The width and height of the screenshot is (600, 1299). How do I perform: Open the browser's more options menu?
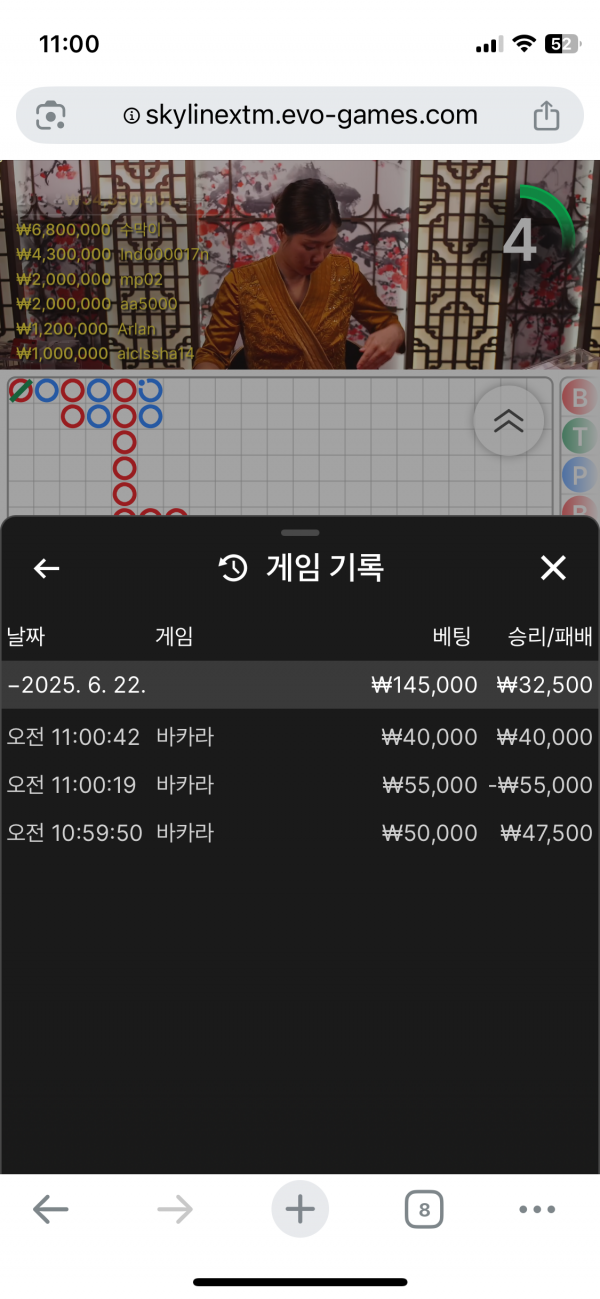[537, 1210]
